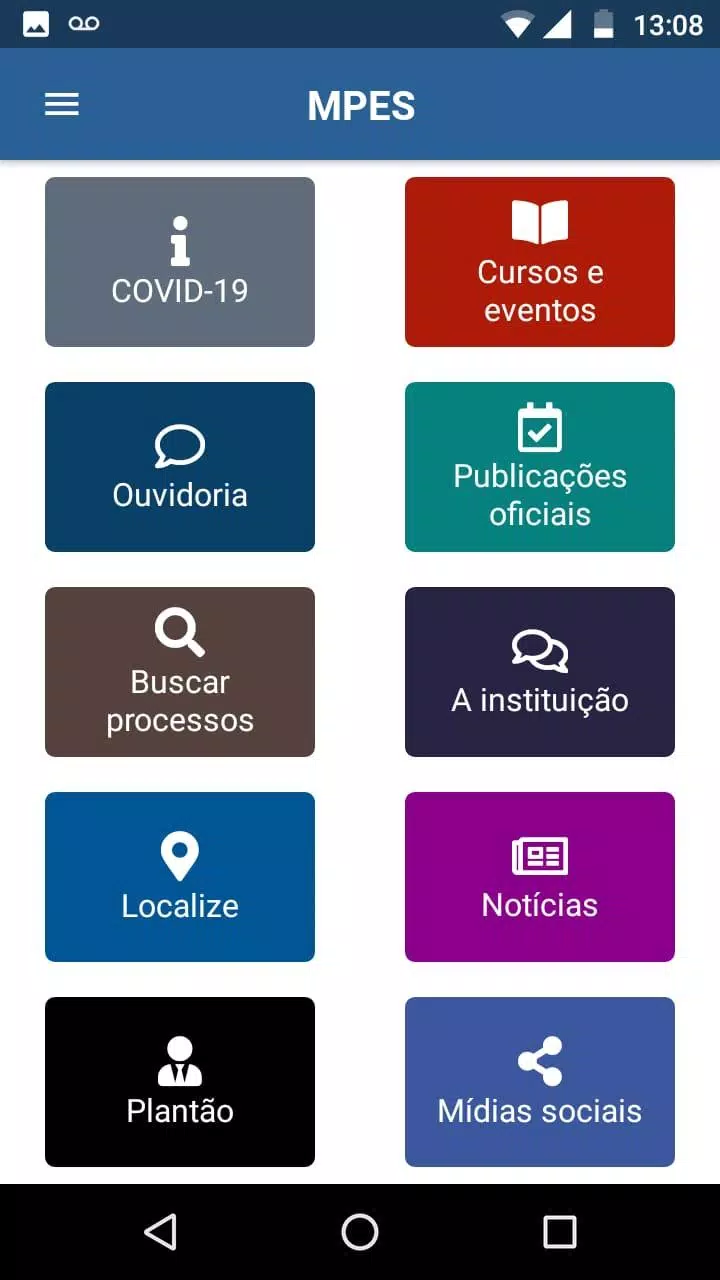The width and height of the screenshot is (720, 1280).
Task: Select Buscar processos
Action: click(180, 672)
